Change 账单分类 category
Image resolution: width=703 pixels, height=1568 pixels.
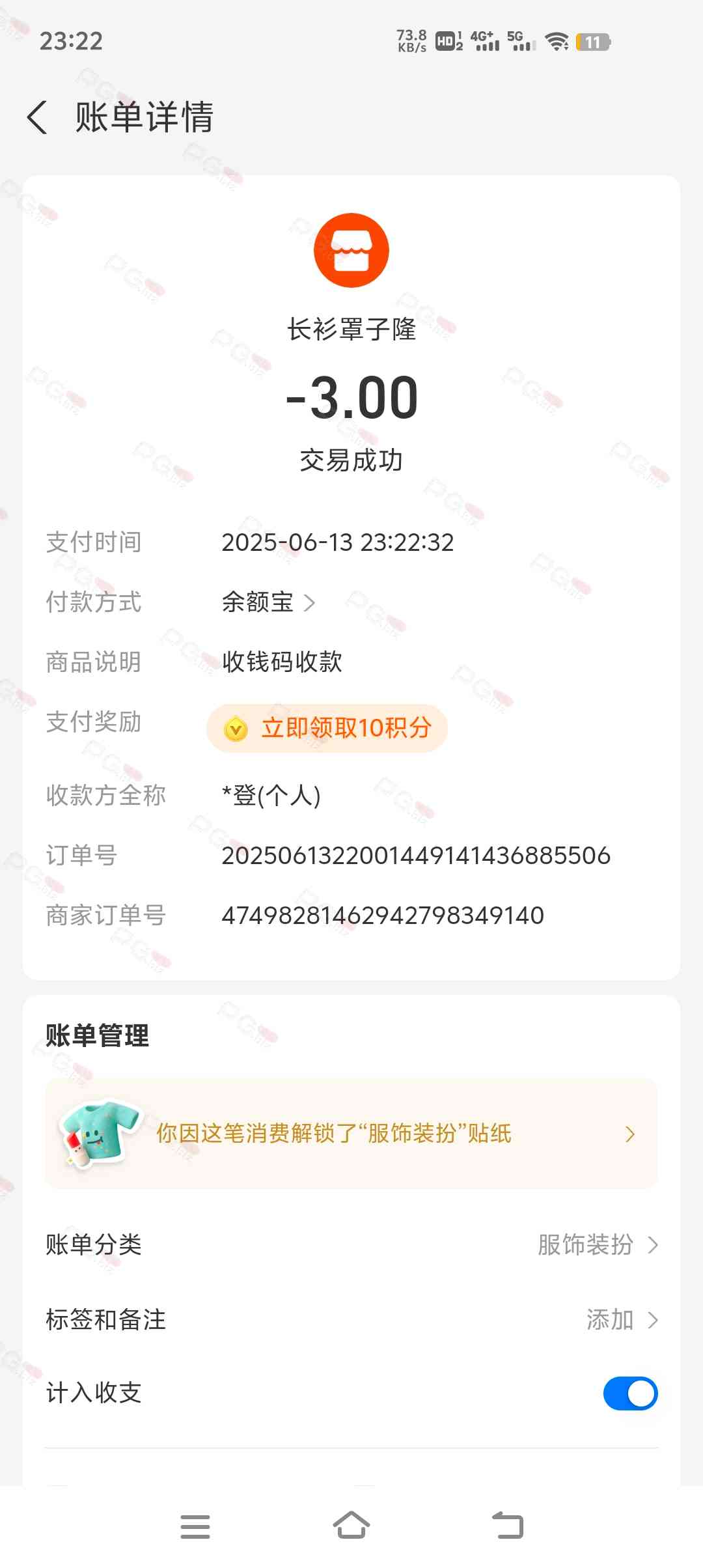597,1245
